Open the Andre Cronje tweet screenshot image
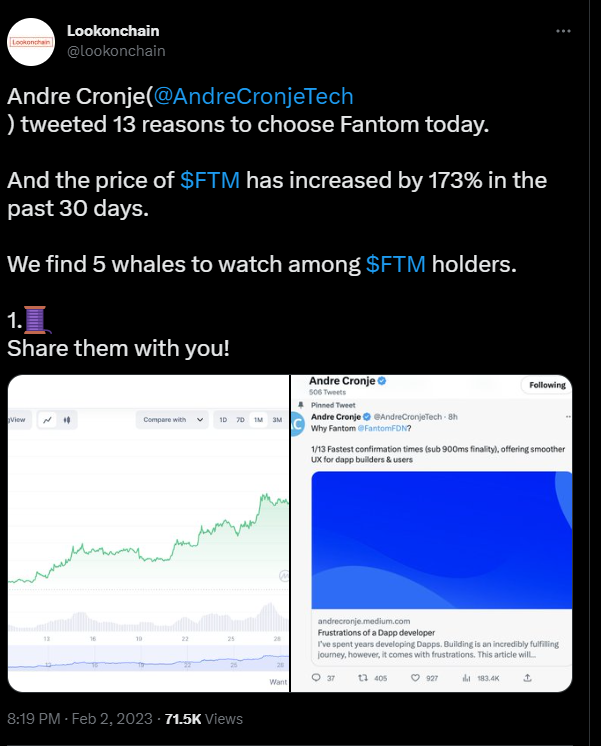This screenshot has width=601, height=746. coord(431,533)
